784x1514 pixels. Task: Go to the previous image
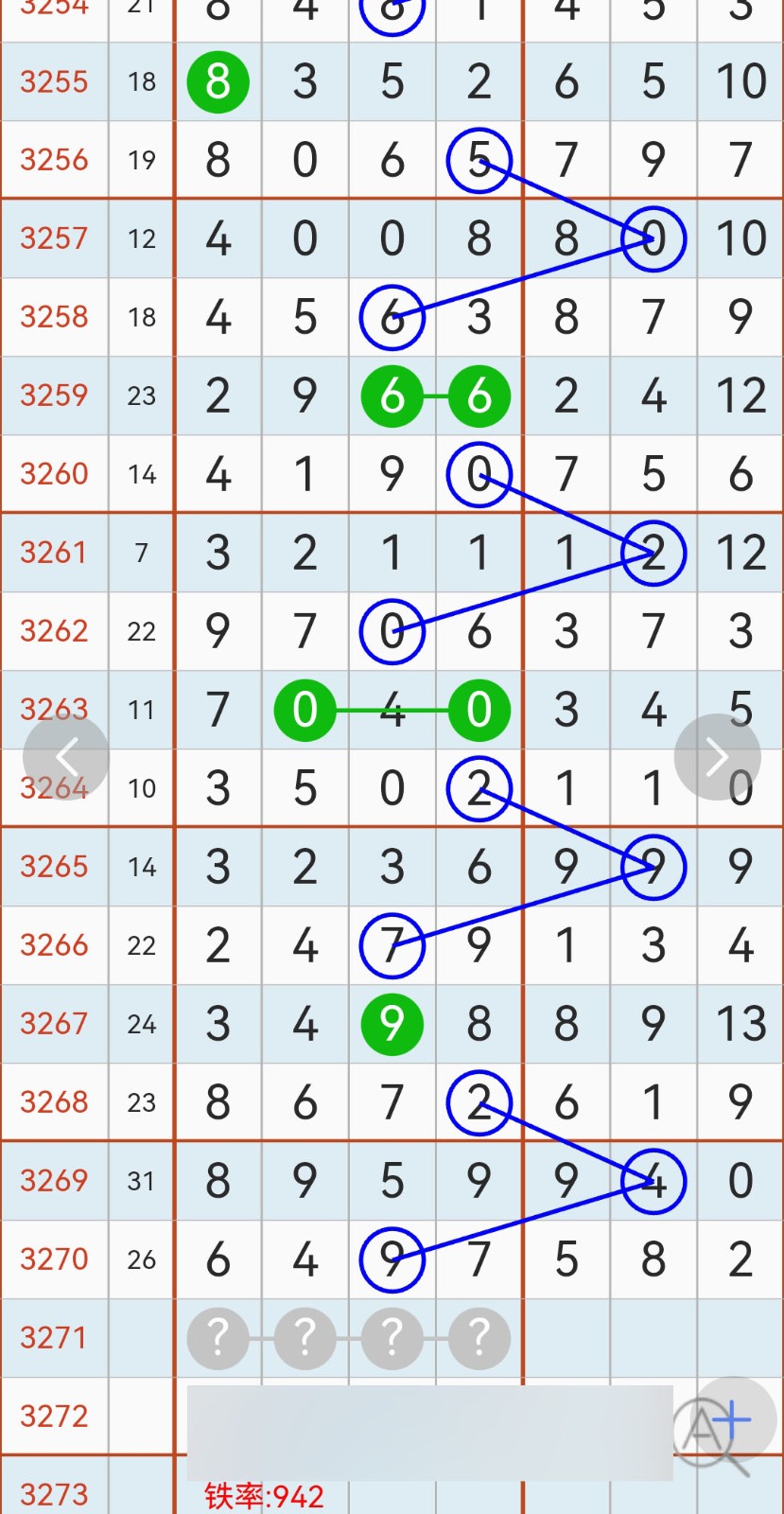coord(65,757)
